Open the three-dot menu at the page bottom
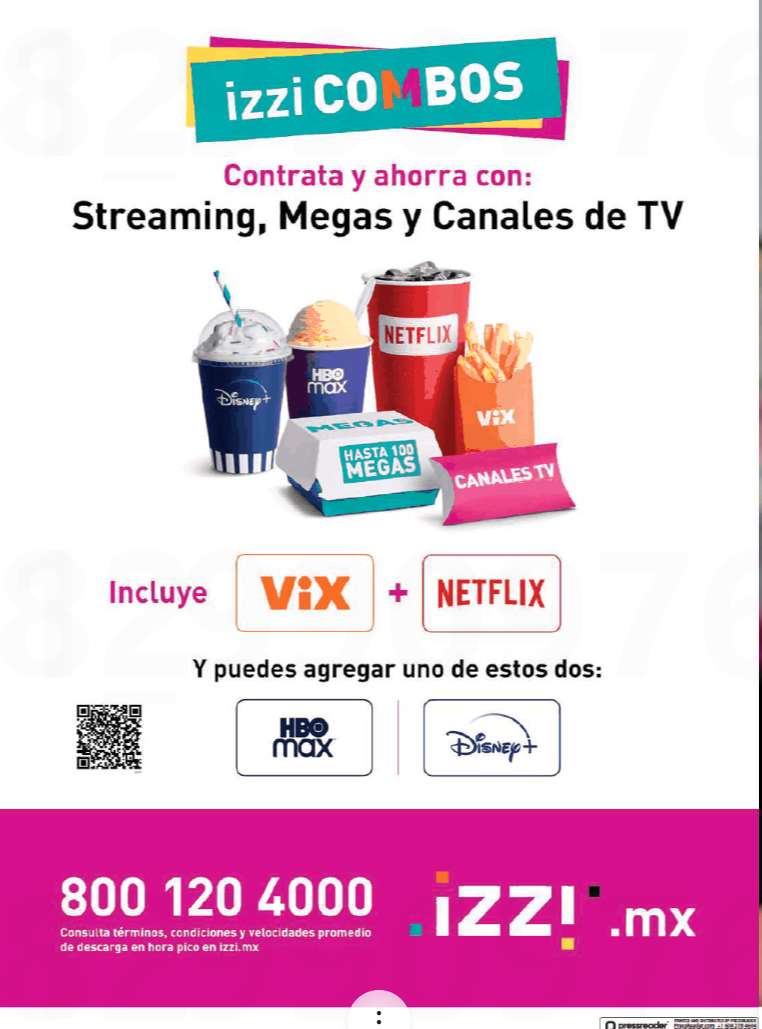Viewport: 762px width, 1029px height. [x=379, y=1016]
